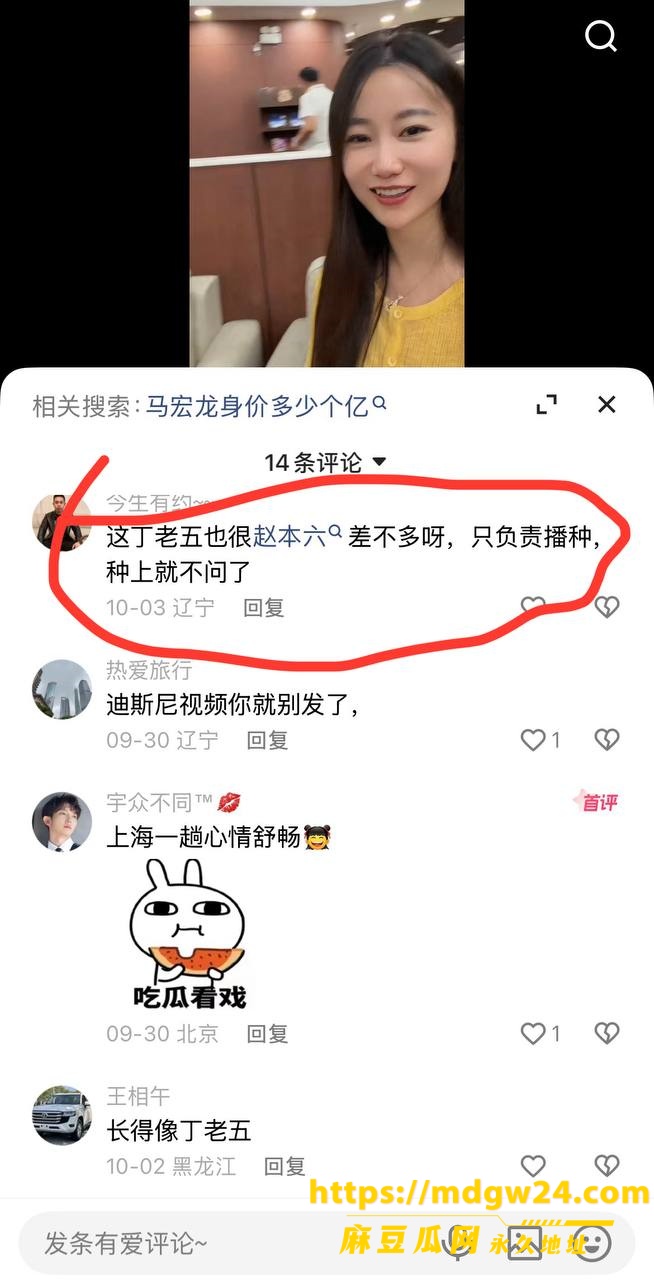654x1280 pixels.
Task: Like 热爱旅行's comment
Action: pos(540,740)
